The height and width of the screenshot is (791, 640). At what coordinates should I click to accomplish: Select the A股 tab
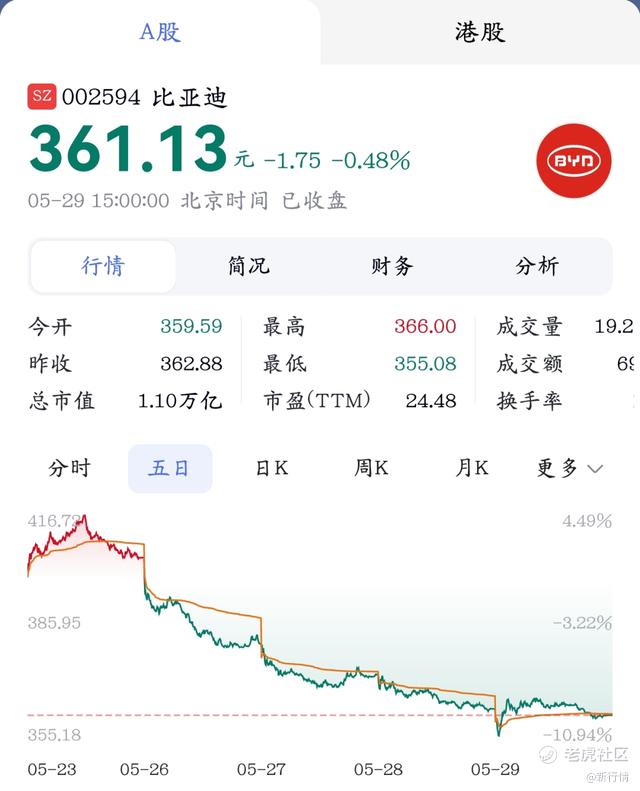(160, 32)
